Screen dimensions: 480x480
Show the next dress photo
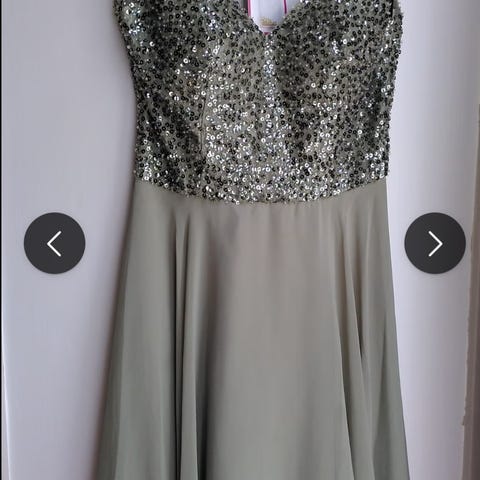(x=435, y=243)
